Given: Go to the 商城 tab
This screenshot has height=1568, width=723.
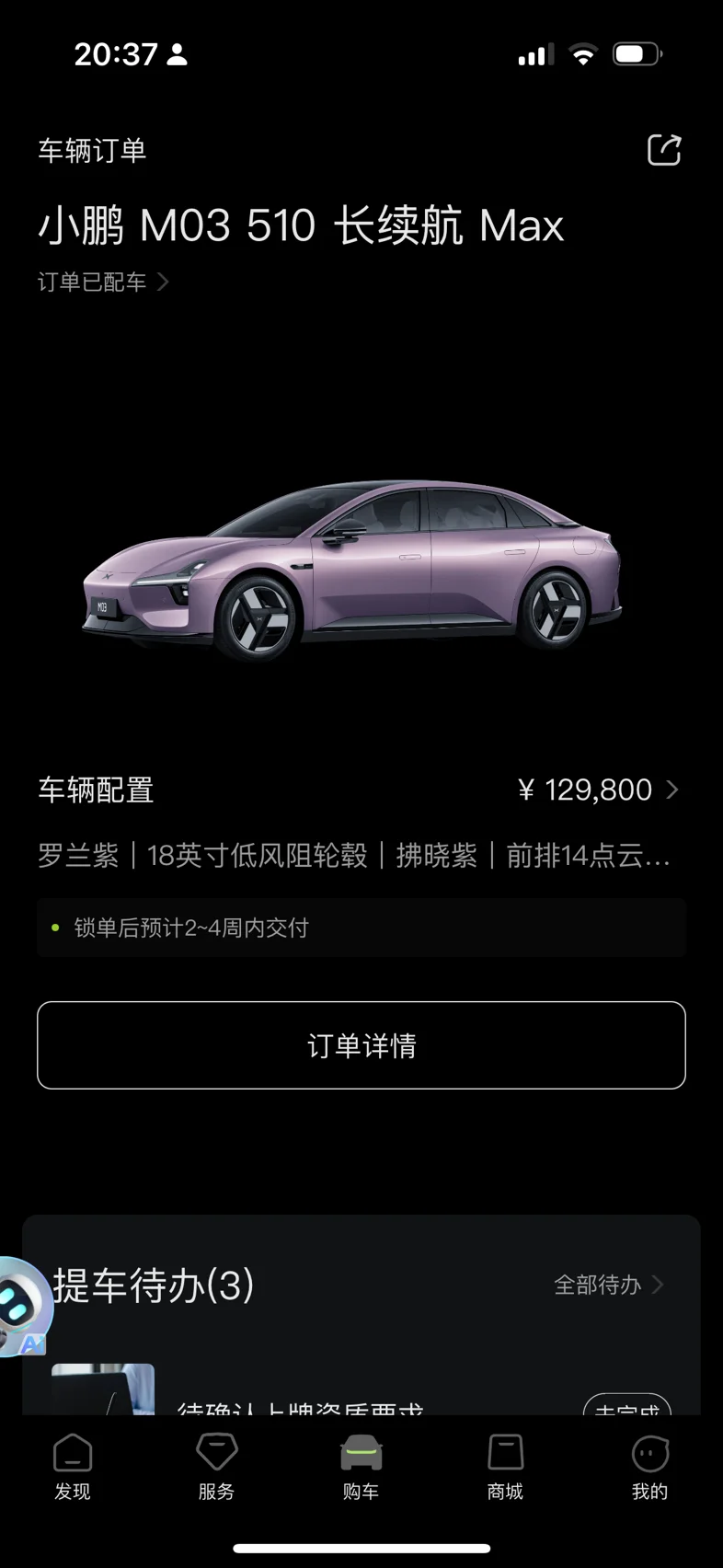Looking at the screenshot, I should coord(505,1467).
